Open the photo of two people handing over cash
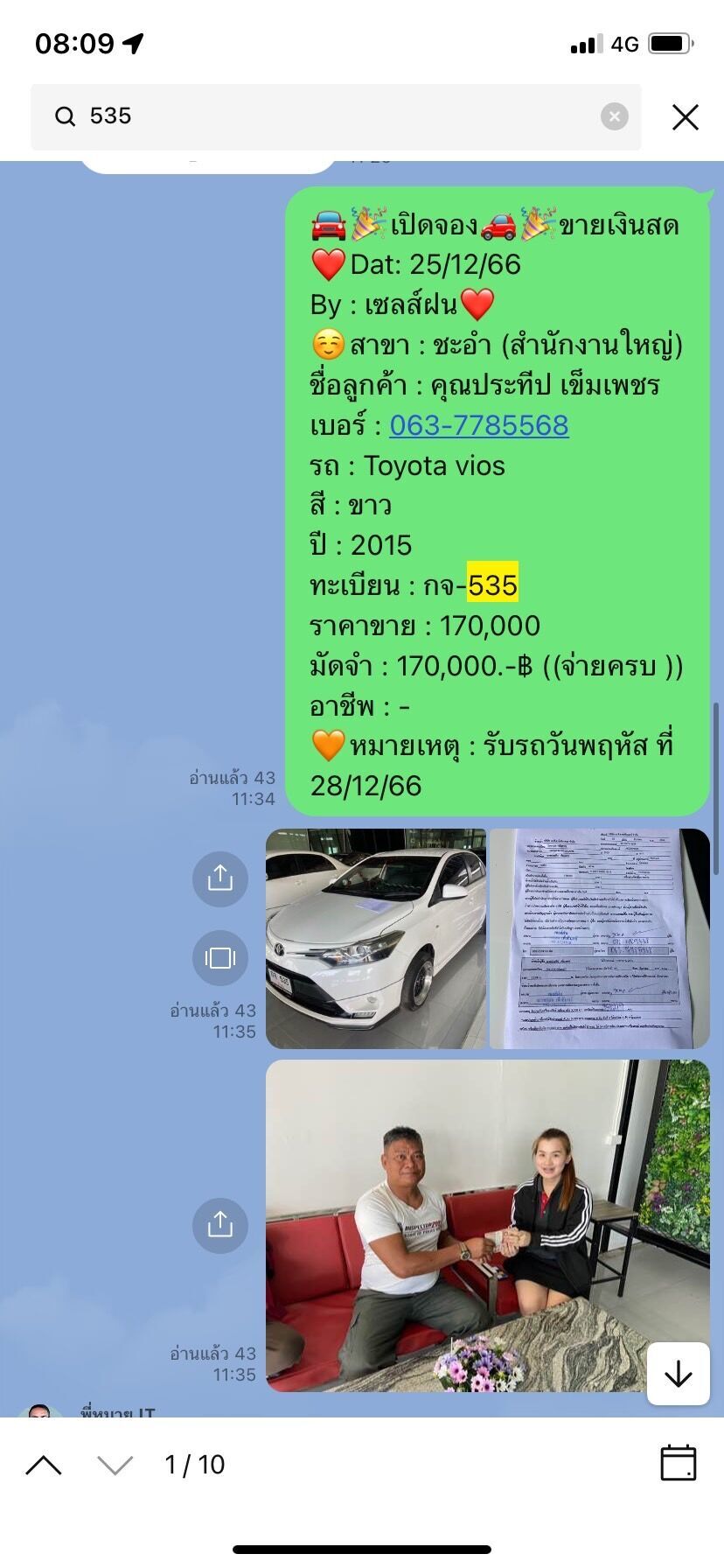724x1568 pixels. (488, 1226)
